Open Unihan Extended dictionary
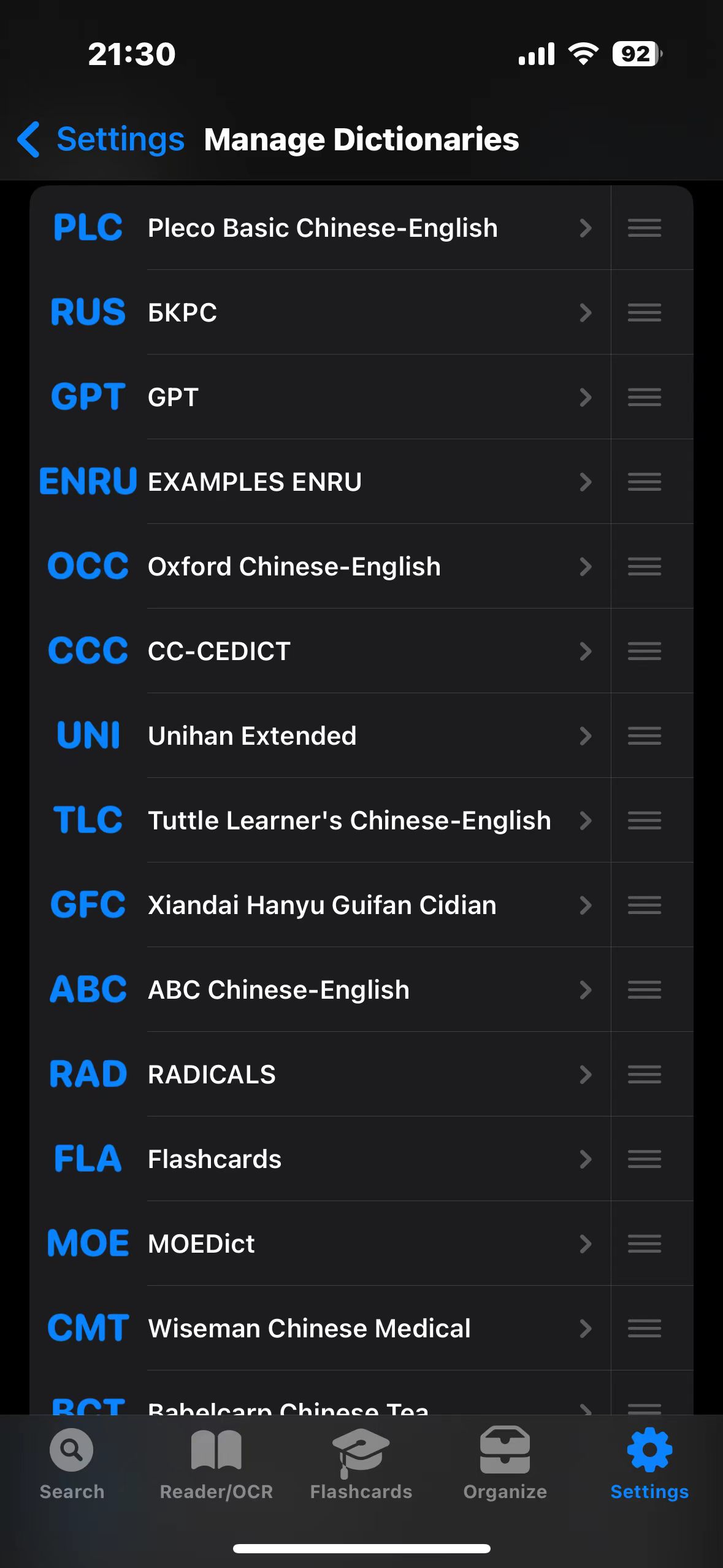 tap(320, 736)
